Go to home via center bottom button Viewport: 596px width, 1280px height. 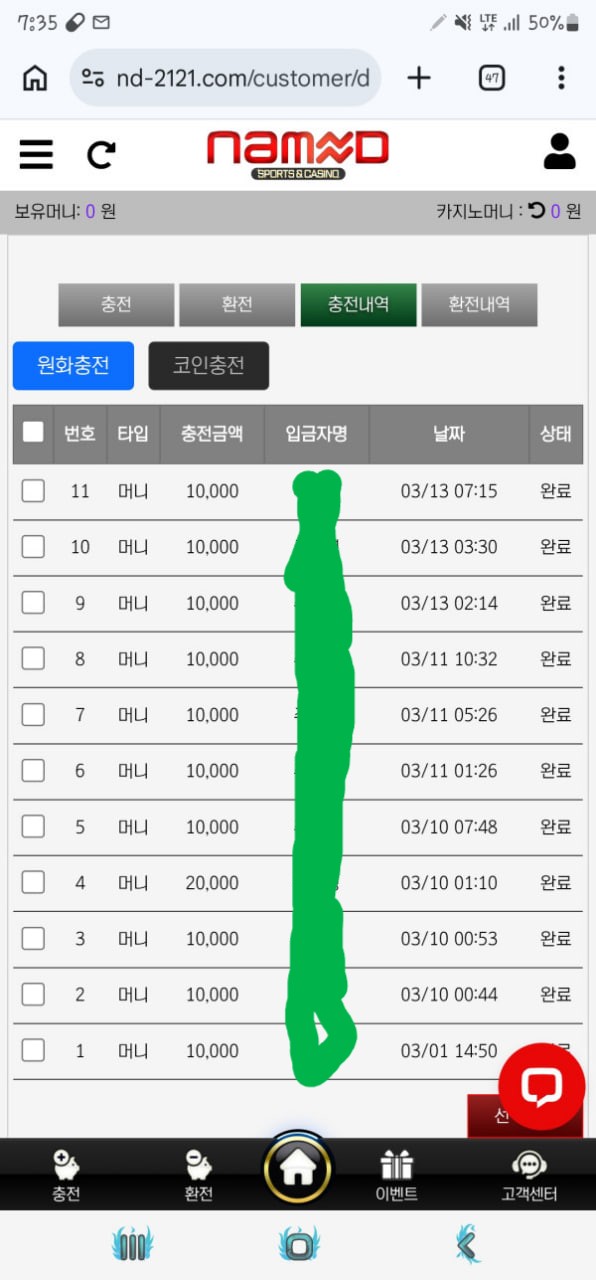tap(298, 1166)
